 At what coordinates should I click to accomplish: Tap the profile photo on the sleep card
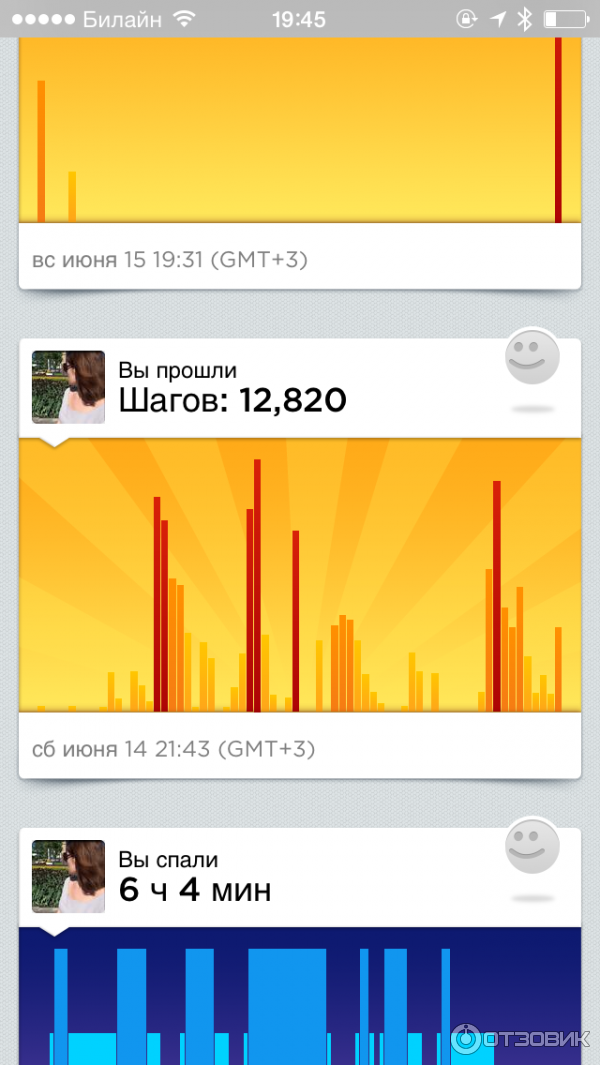coord(68,876)
